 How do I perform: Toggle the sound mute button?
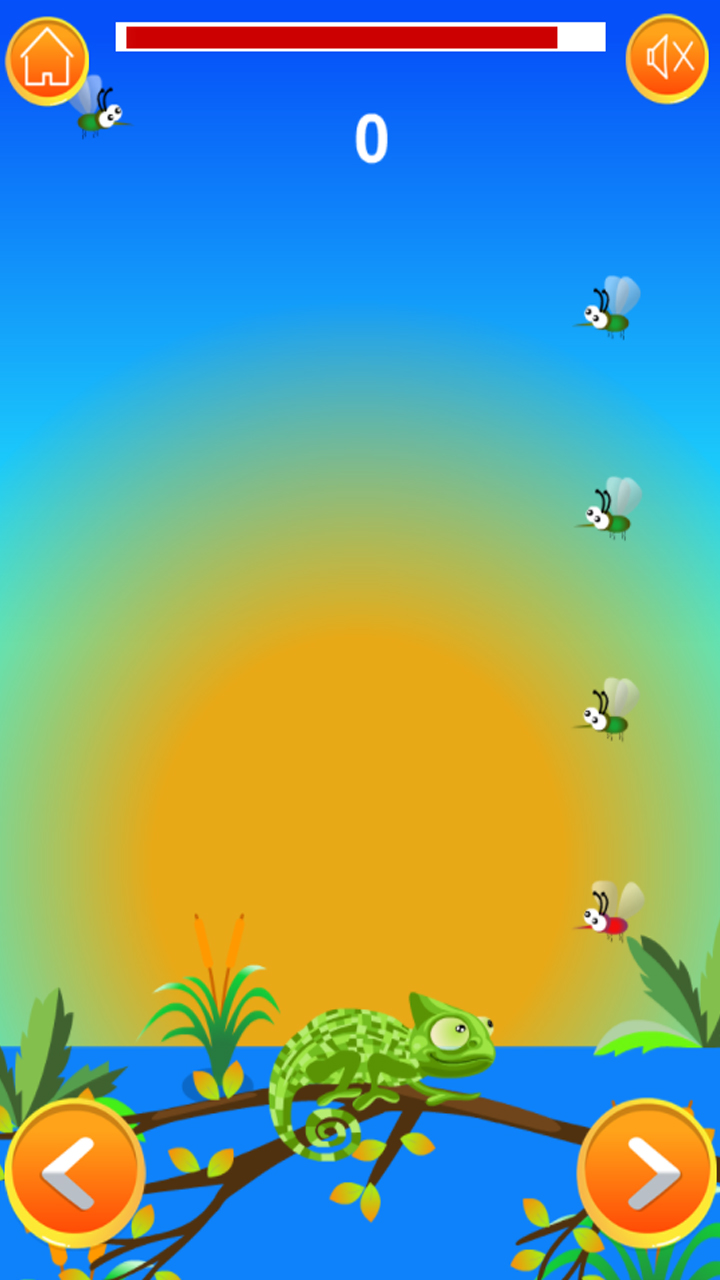(x=667, y=59)
